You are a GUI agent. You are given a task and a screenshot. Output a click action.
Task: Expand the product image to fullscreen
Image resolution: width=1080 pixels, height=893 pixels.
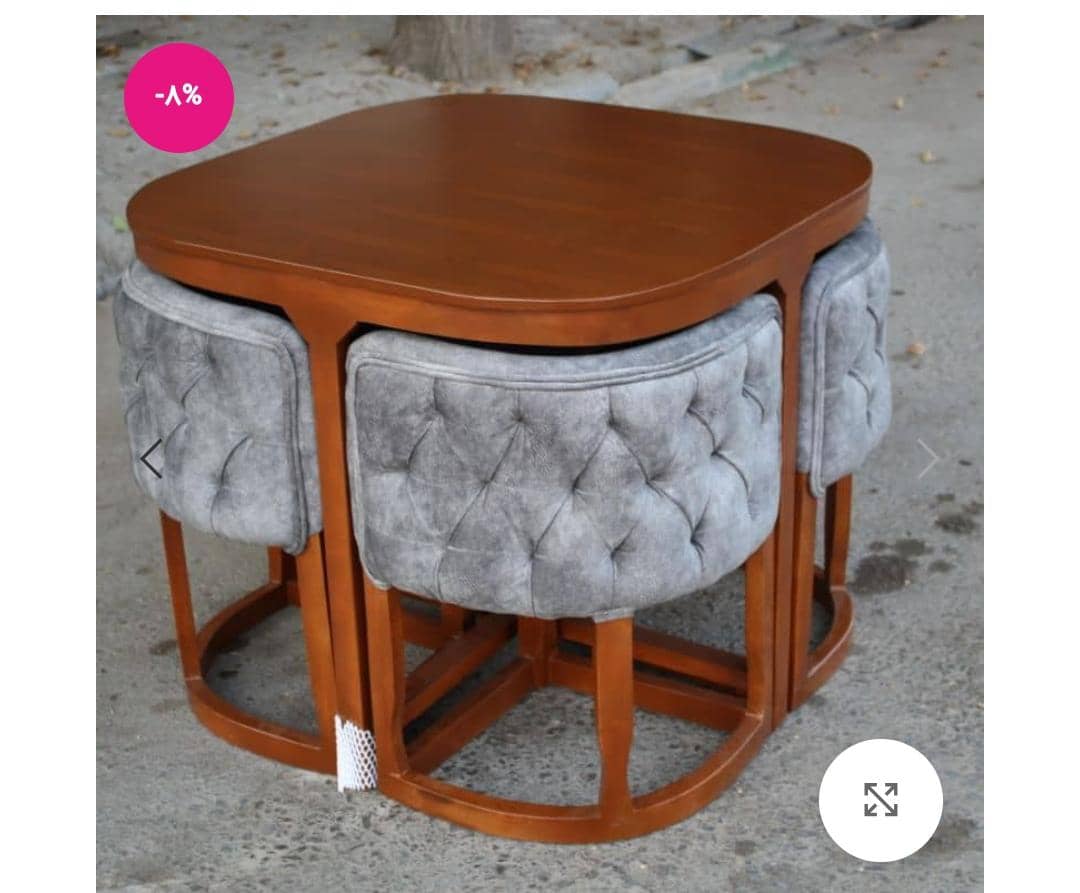click(880, 800)
